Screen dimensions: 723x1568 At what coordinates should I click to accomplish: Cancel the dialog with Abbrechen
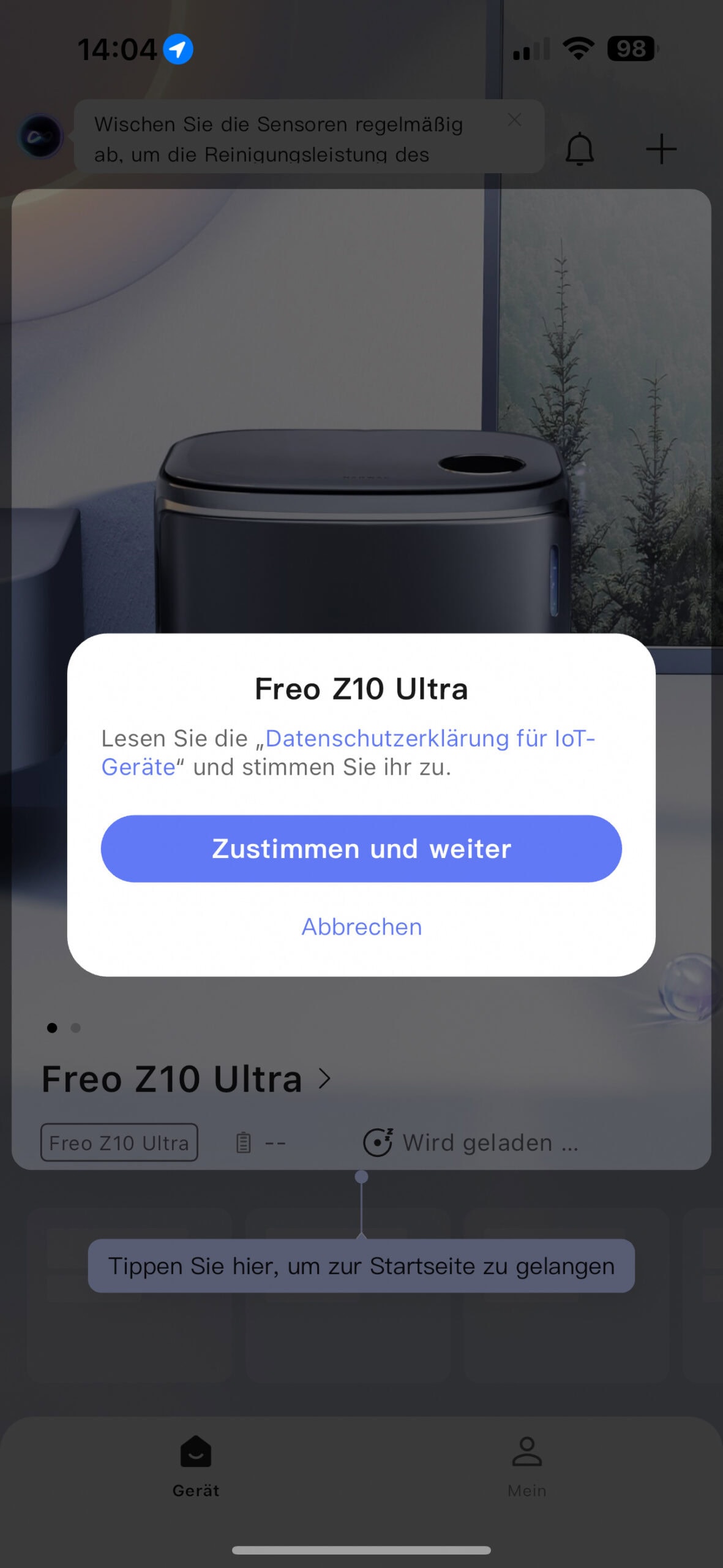[x=361, y=927]
